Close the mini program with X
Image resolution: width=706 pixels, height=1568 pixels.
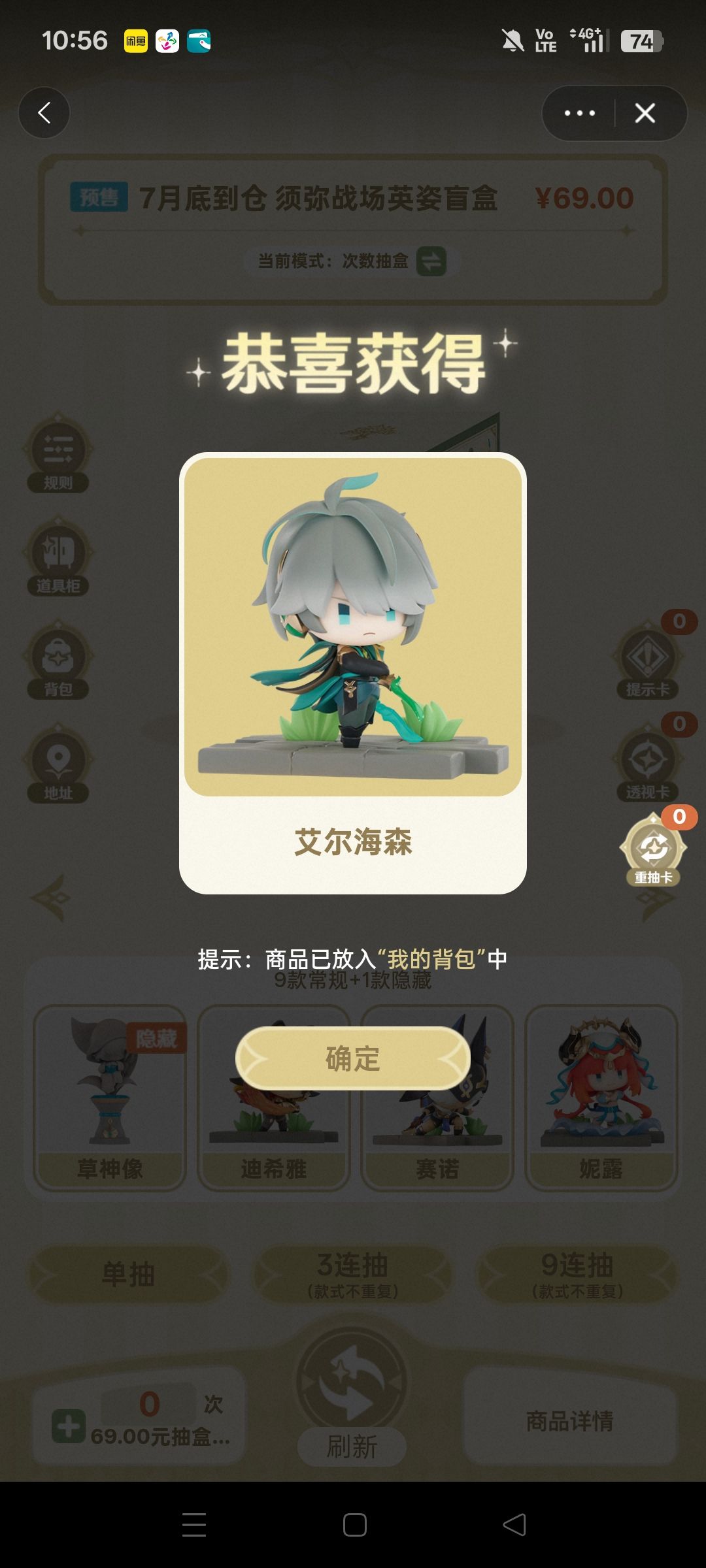645,113
